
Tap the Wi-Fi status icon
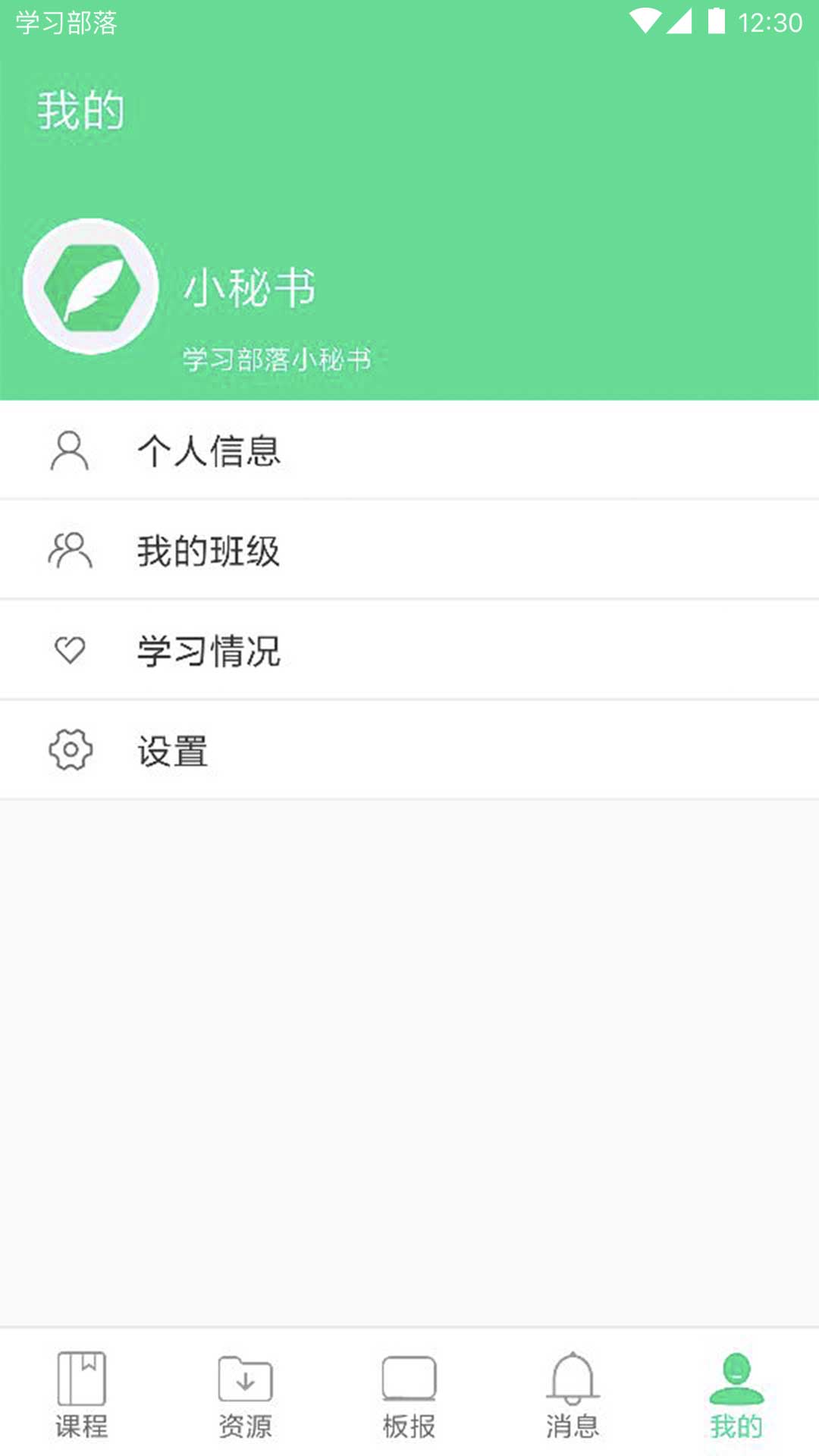(645, 21)
